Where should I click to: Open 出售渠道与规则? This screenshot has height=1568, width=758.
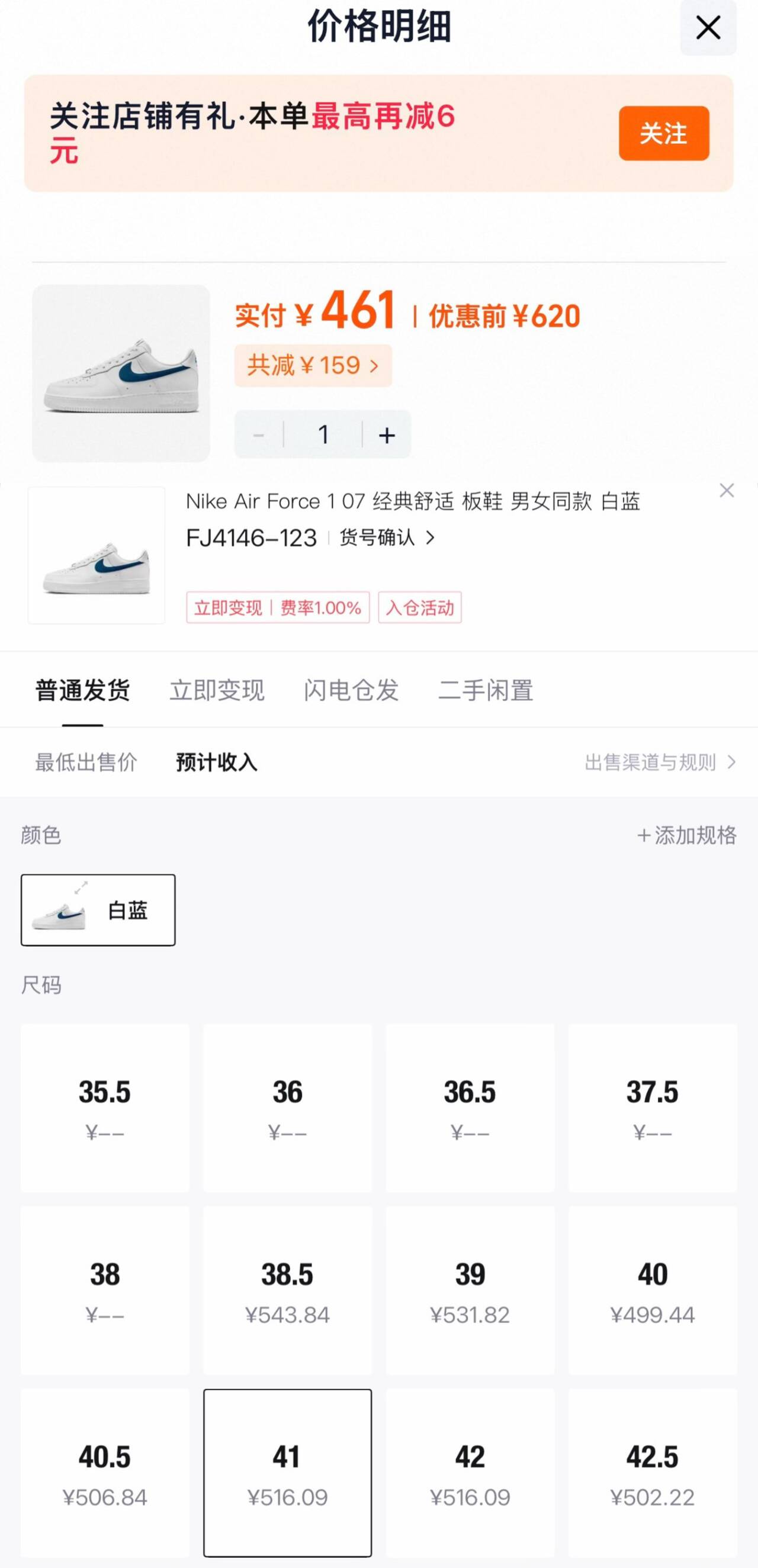(660, 762)
